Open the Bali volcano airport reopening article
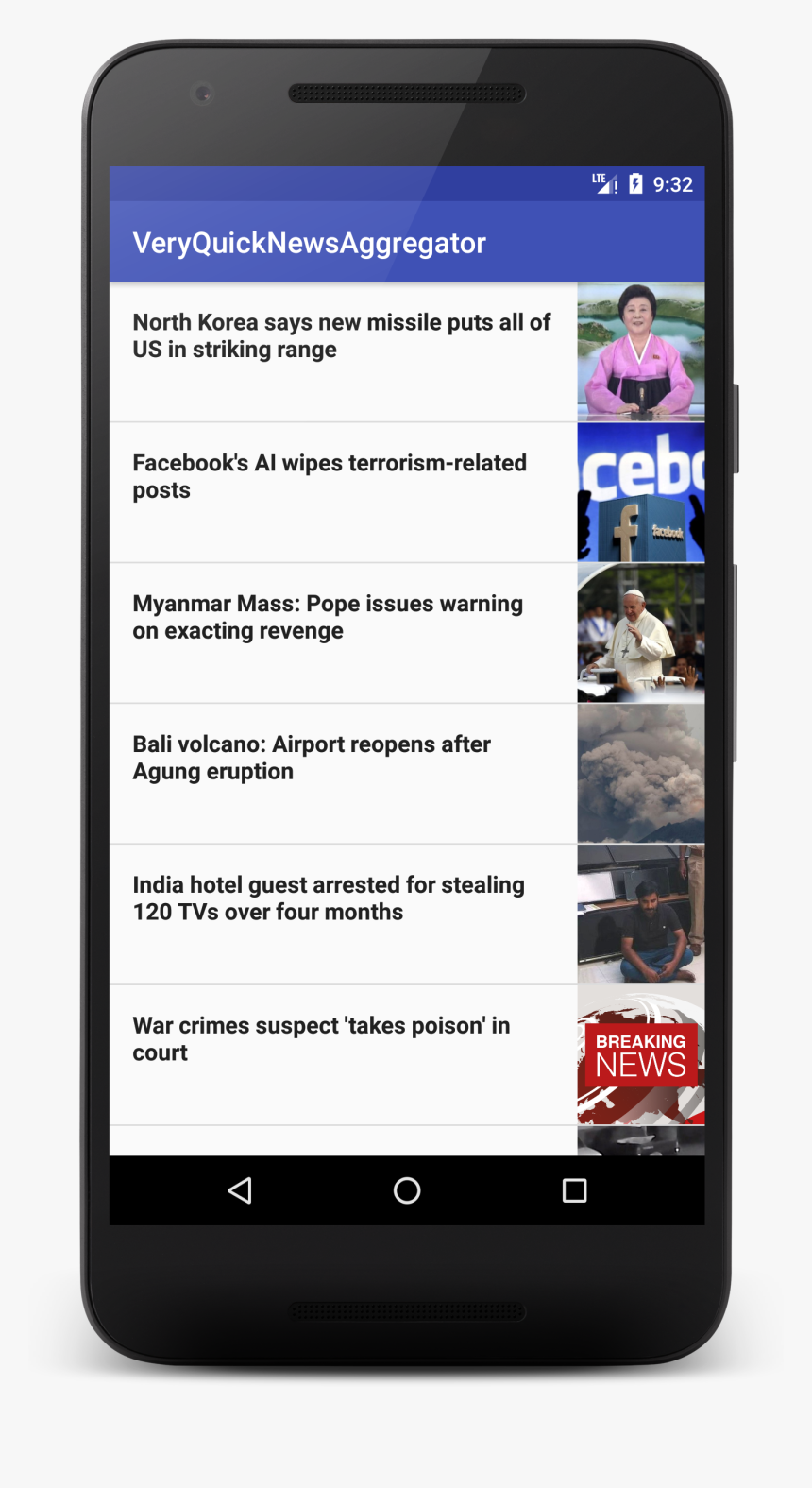Screen dimensions: 812x1488 pyautogui.click(x=313, y=758)
